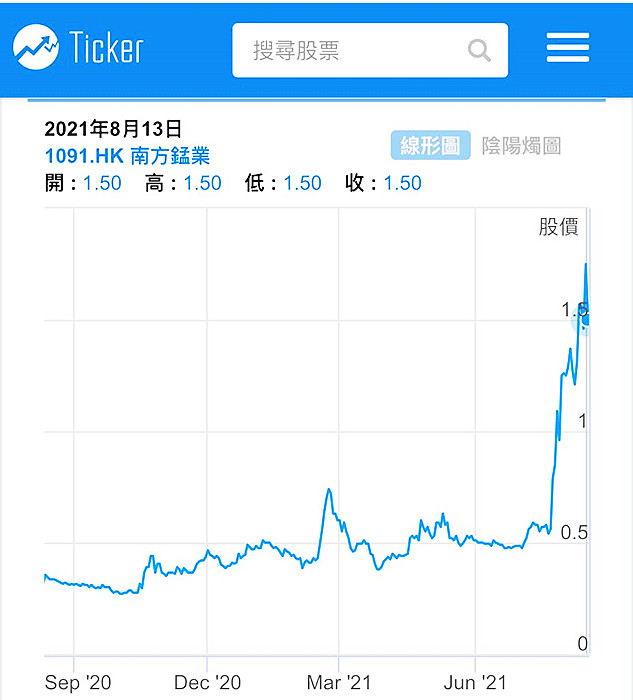The width and height of the screenshot is (633, 700).
Task: Open the 1091.HK 南方錳業 stock link
Action: [x=127, y=156]
